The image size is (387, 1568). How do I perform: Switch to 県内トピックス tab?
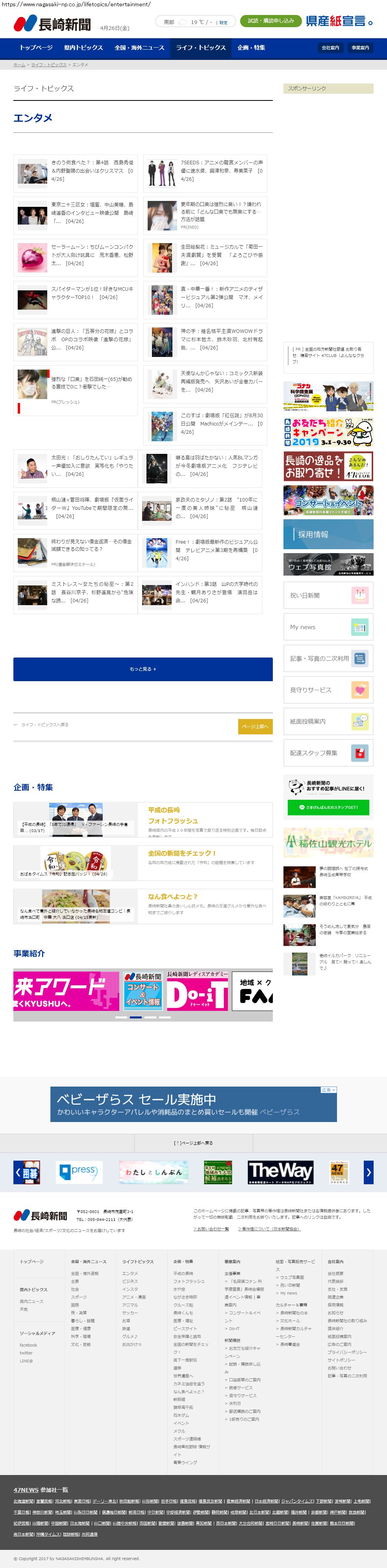click(83, 48)
